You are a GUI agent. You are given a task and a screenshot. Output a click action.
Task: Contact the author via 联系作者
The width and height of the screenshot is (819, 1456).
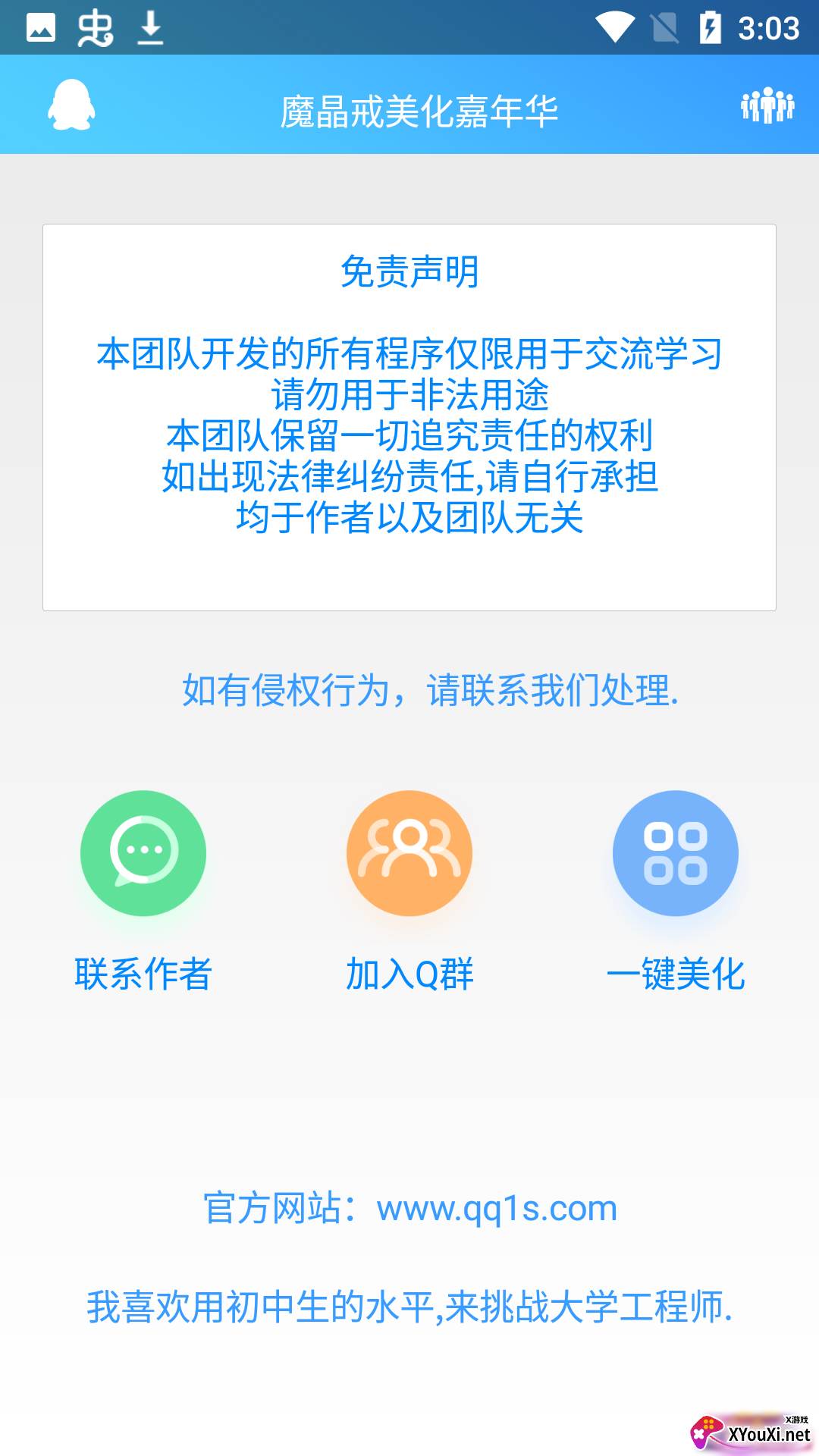point(143,853)
